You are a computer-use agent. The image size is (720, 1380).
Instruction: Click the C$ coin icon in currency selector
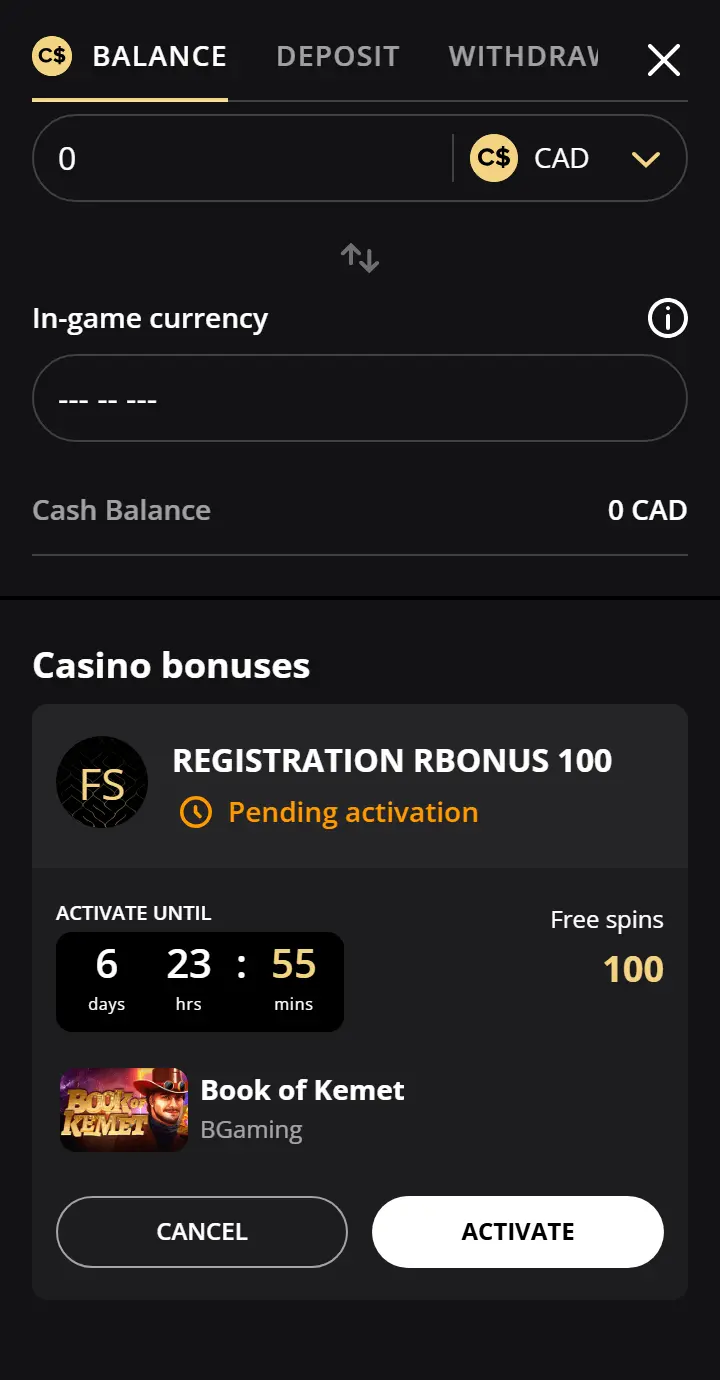point(492,157)
